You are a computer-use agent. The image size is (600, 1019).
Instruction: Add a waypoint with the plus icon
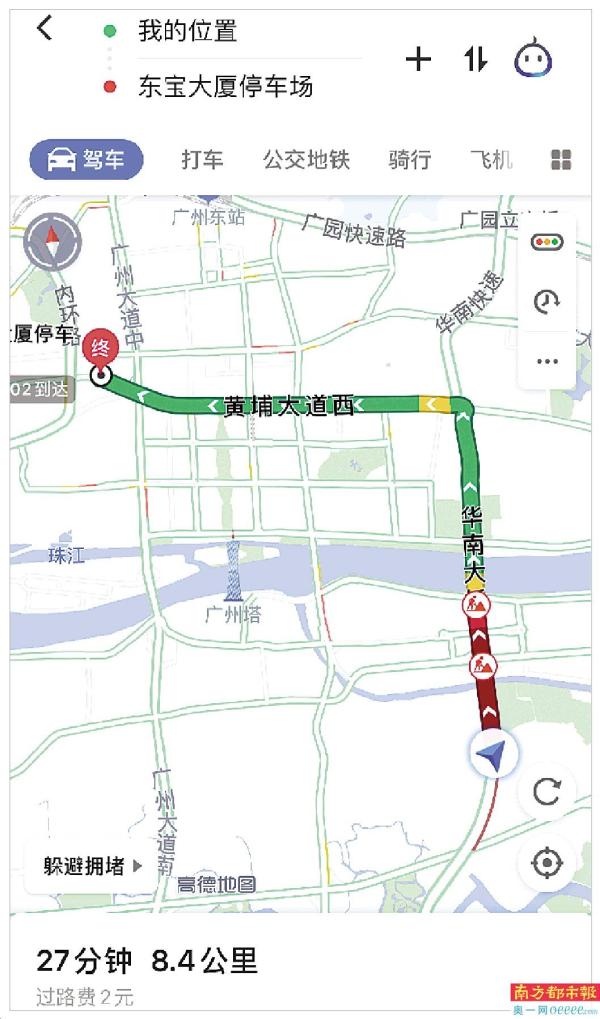(x=418, y=60)
